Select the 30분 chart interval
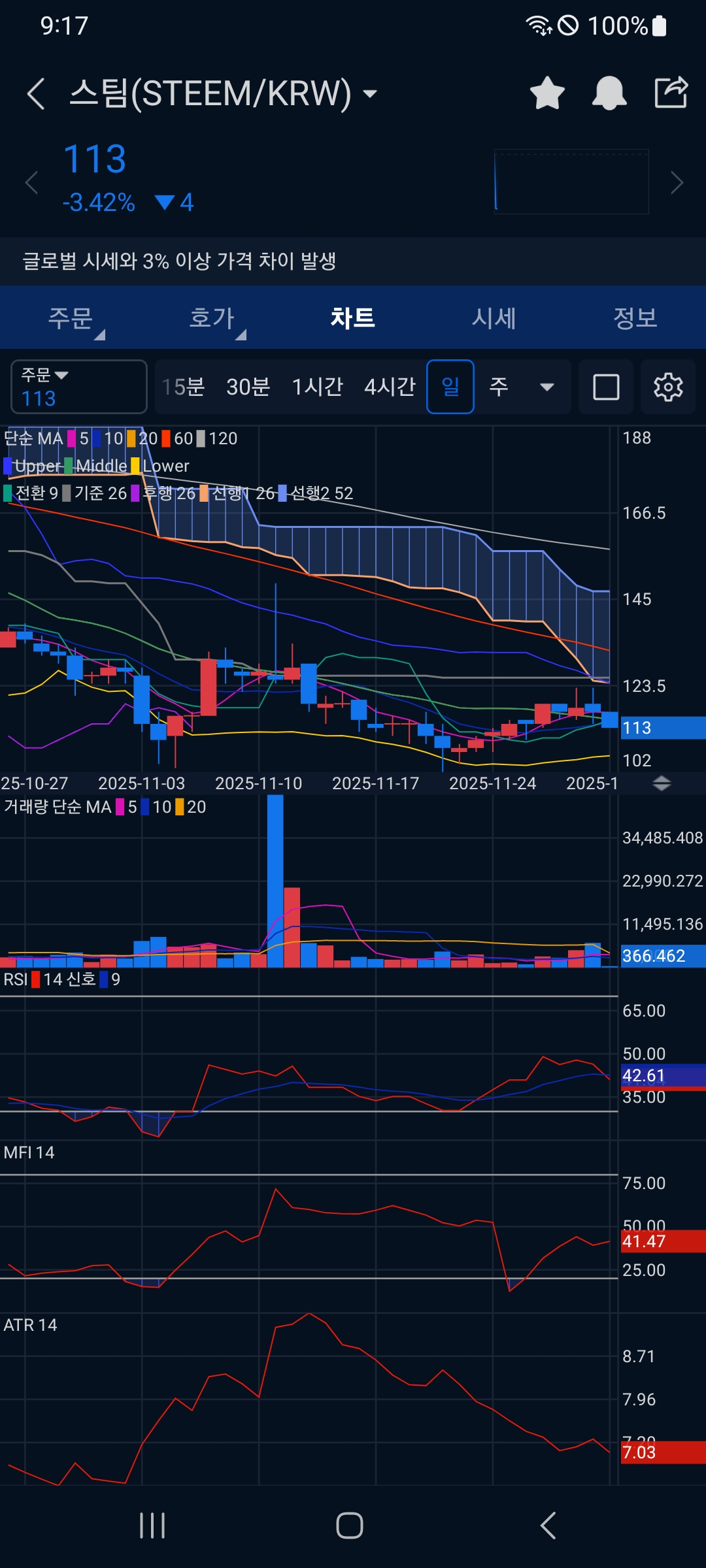The height and width of the screenshot is (1568, 706). pyautogui.click(x=248, y=387)
